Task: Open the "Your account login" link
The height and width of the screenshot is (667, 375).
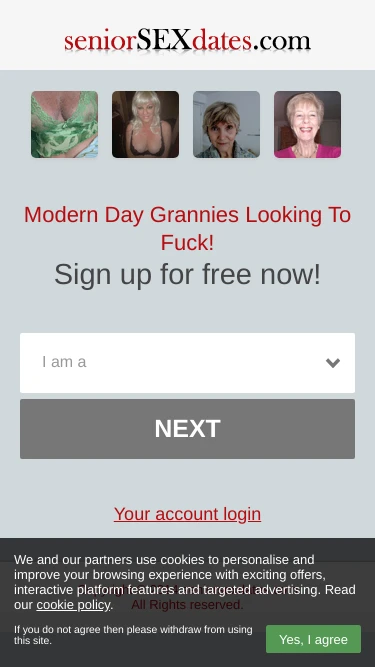Action: pos(188,514)
